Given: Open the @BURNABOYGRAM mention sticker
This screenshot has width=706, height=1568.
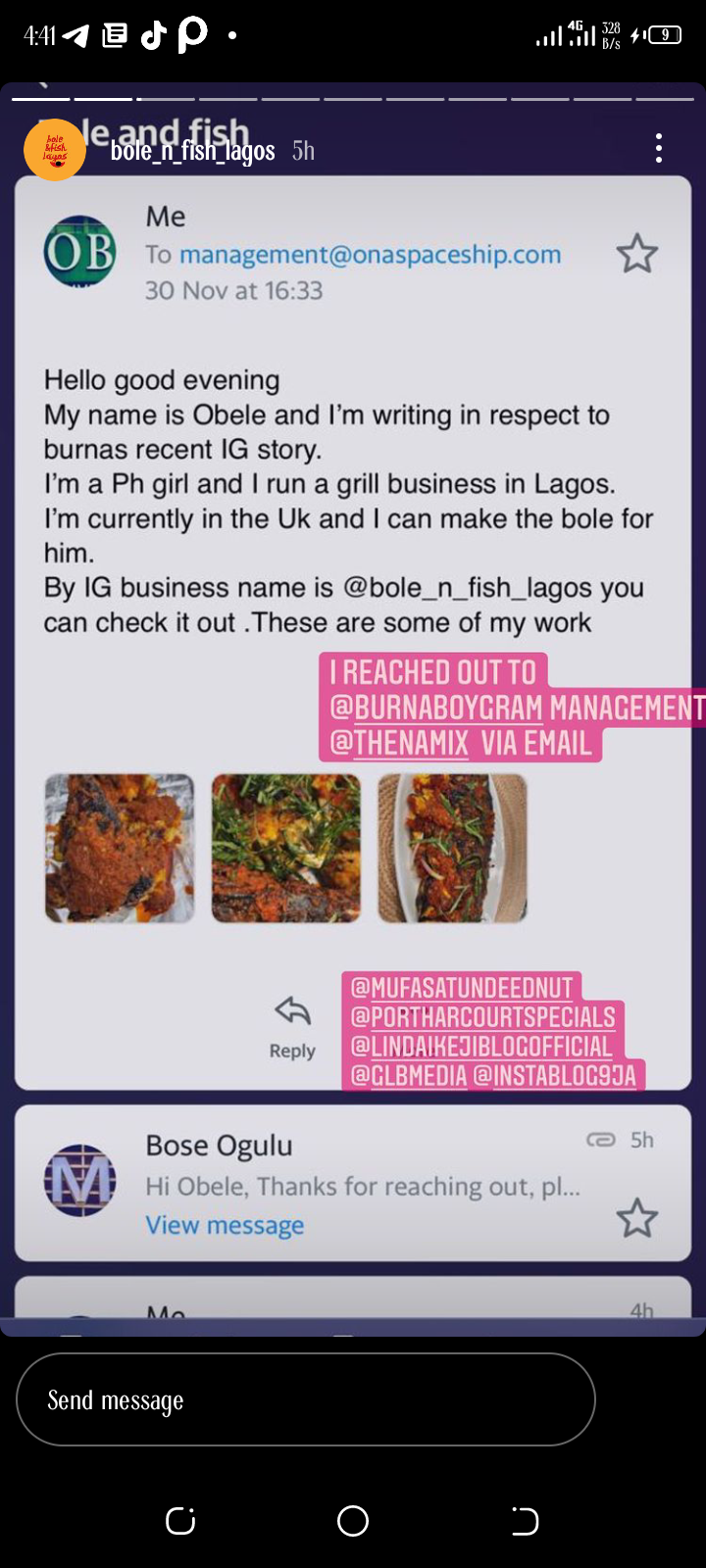Looking at the screenshot, I should click(436, 708).
